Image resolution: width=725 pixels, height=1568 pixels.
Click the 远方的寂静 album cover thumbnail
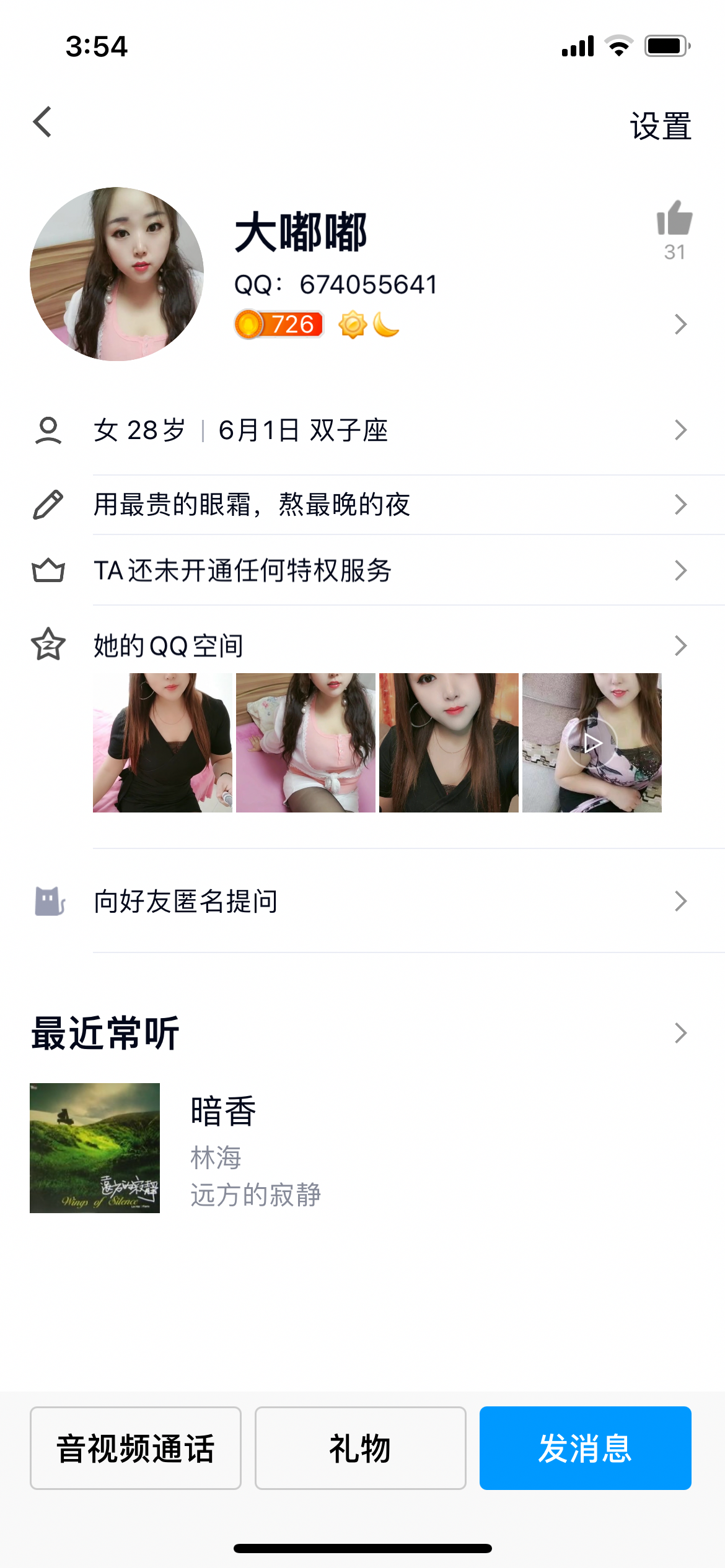[x=94, y=1148]
